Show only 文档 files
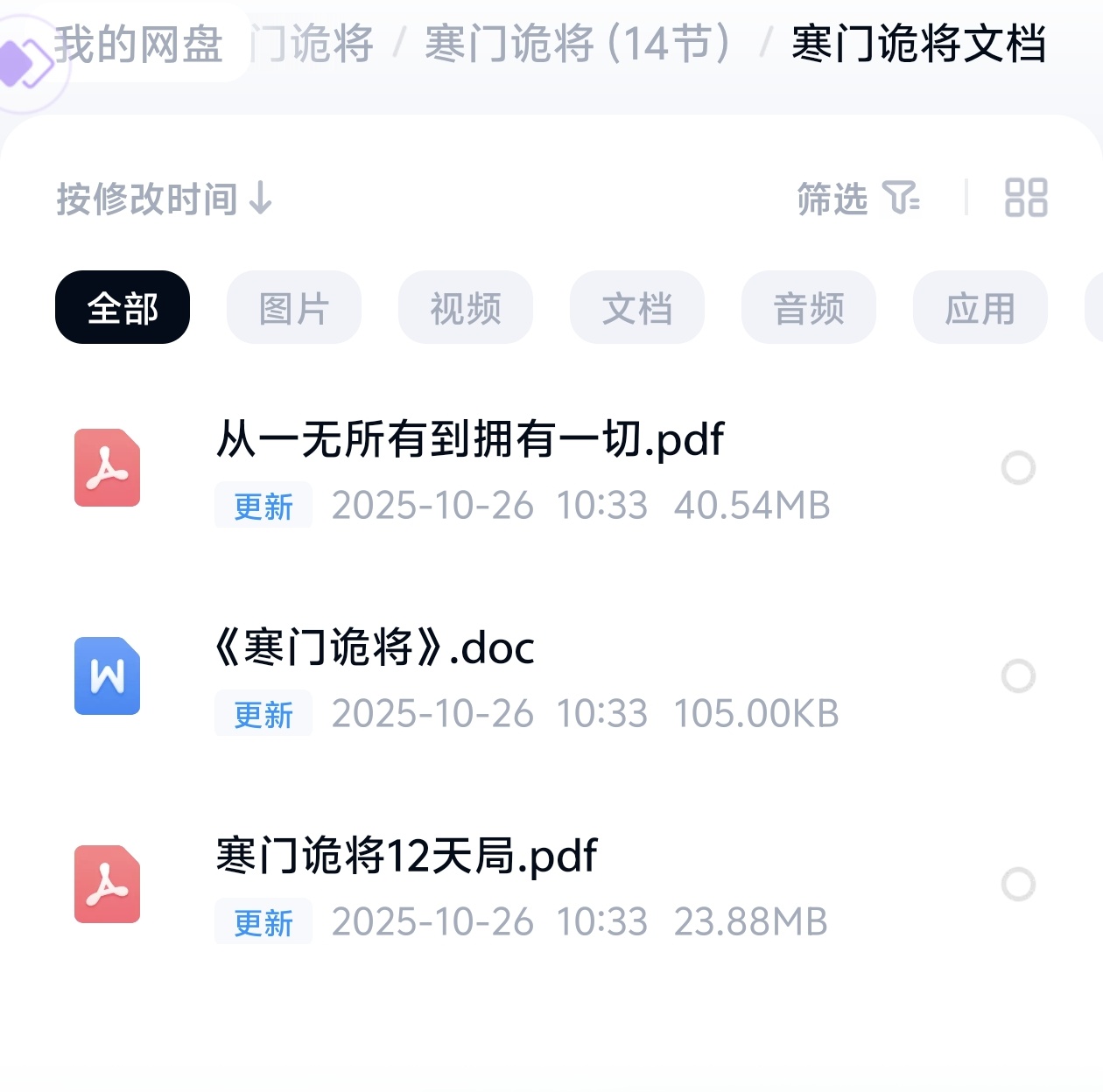This screenshot has width=1103, height=1092. click(x=637, y=308)
